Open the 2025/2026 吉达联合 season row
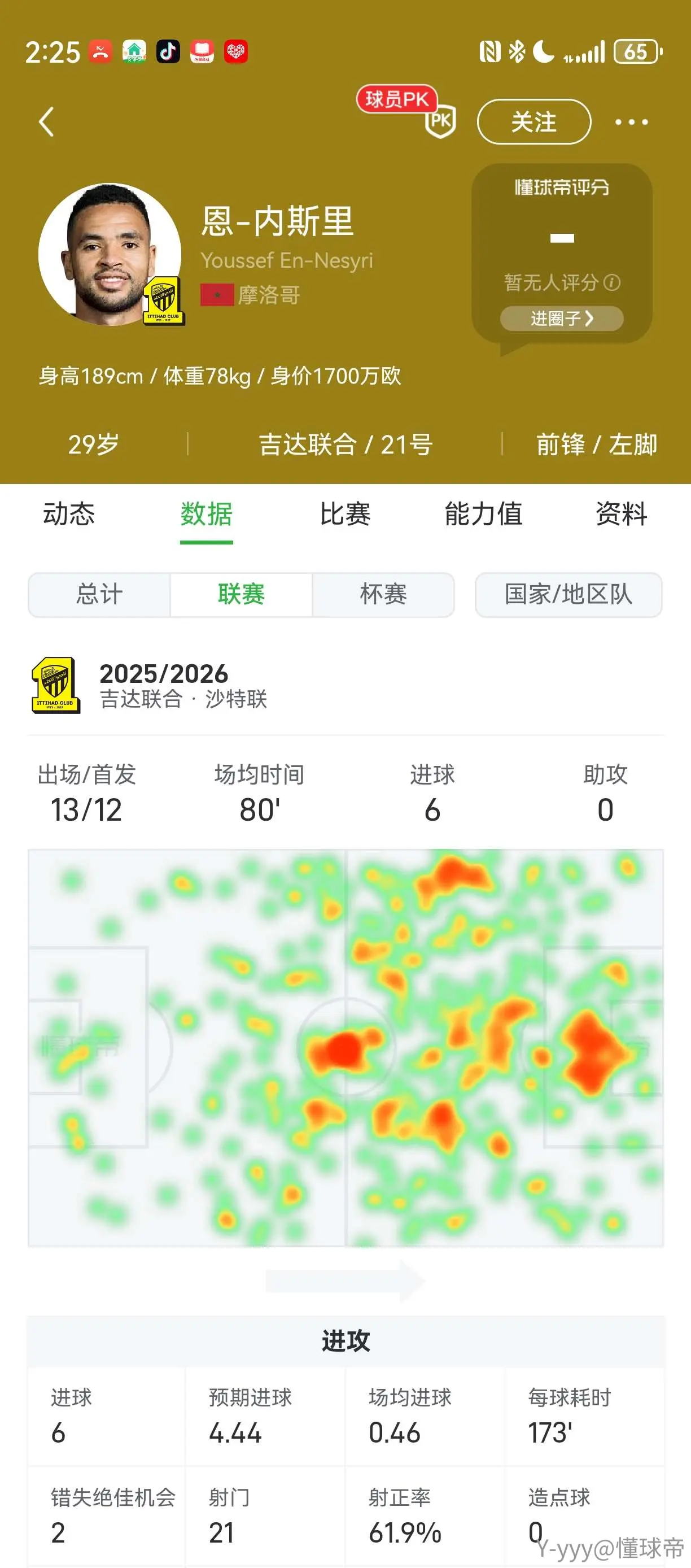 pyautogui.click(x=345, y=686)
